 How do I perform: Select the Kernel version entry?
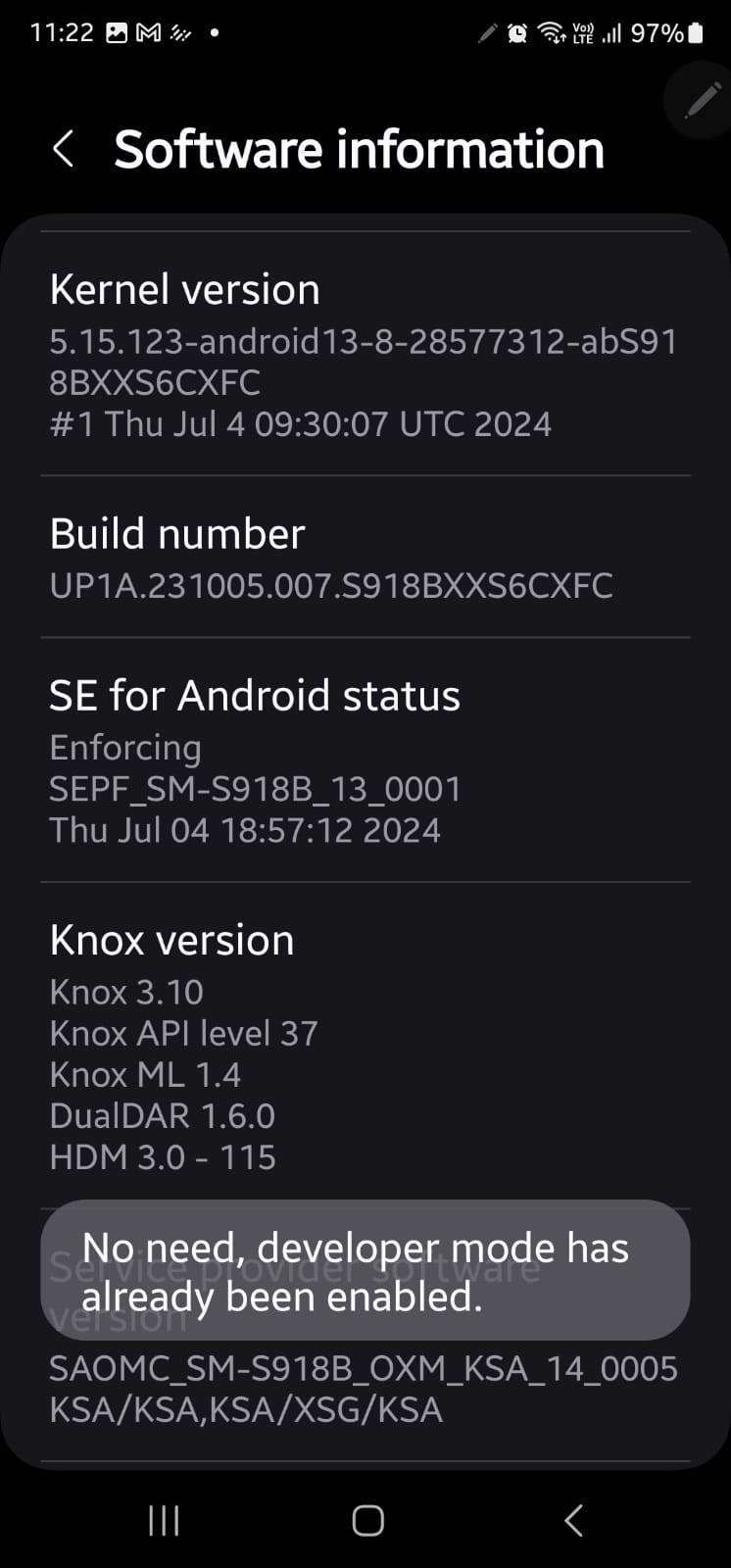[365, 353]
